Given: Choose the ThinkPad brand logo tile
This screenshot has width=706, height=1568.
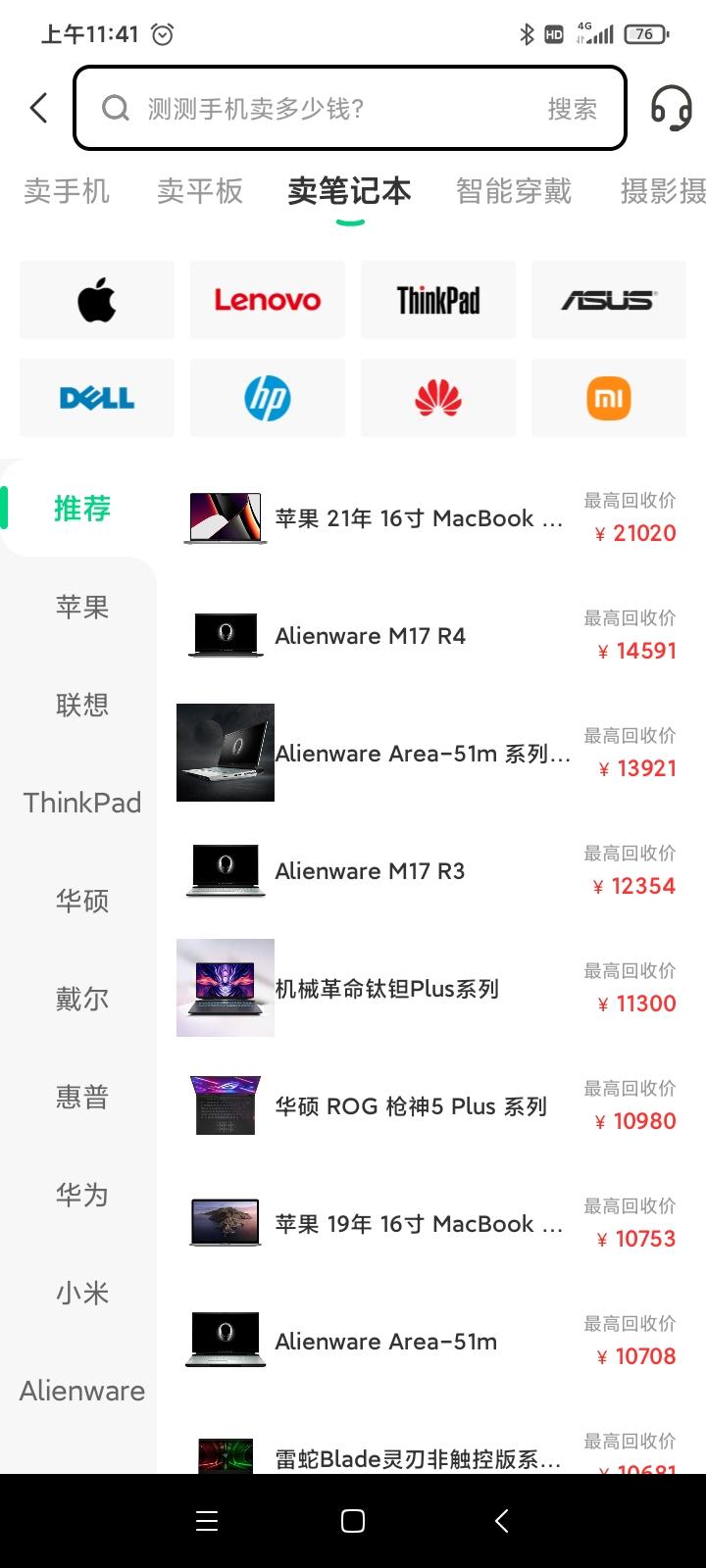Looking at the screenshot, I should click(438, 300).
